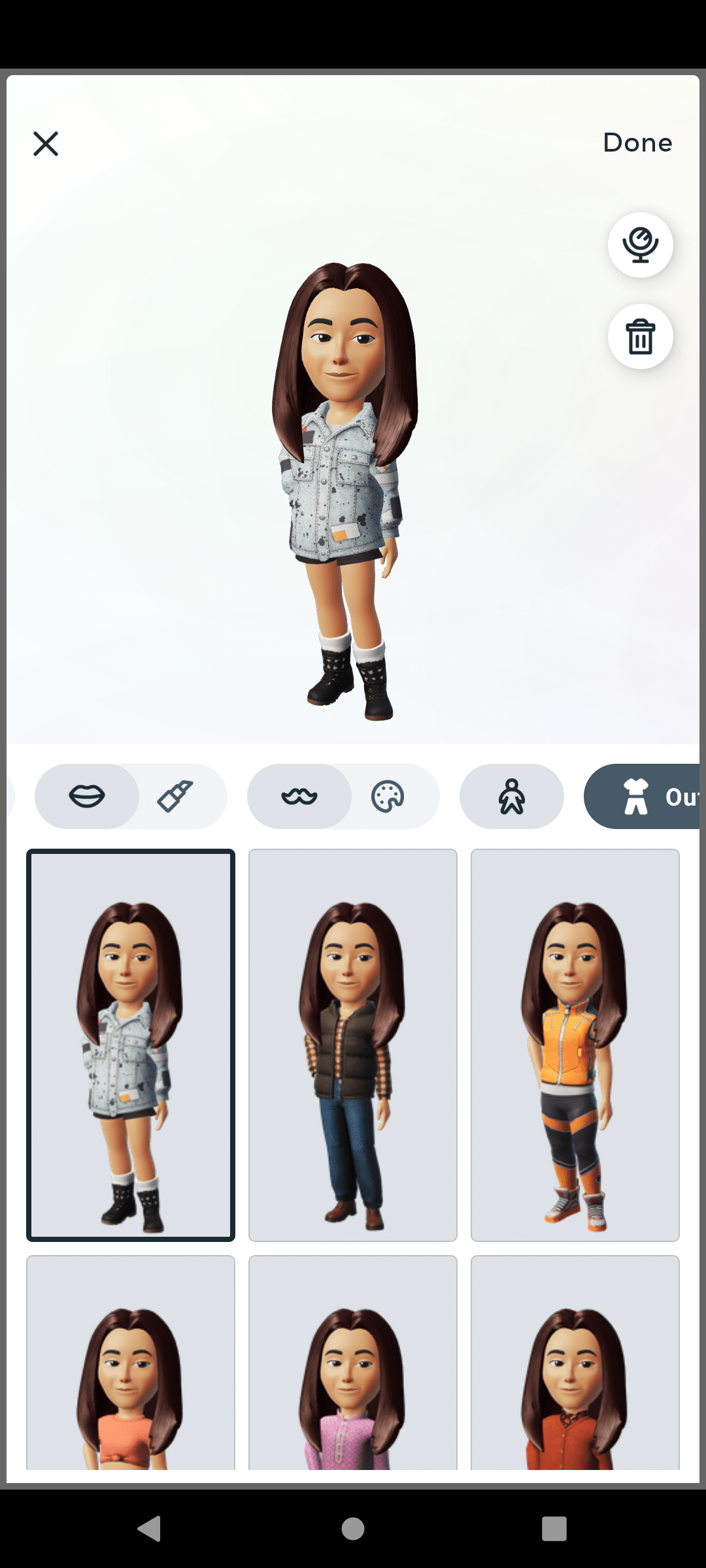This screenshot has width=706, height=1568.
Task: Open the lips shape tab
Action: [x=87, y=796]
